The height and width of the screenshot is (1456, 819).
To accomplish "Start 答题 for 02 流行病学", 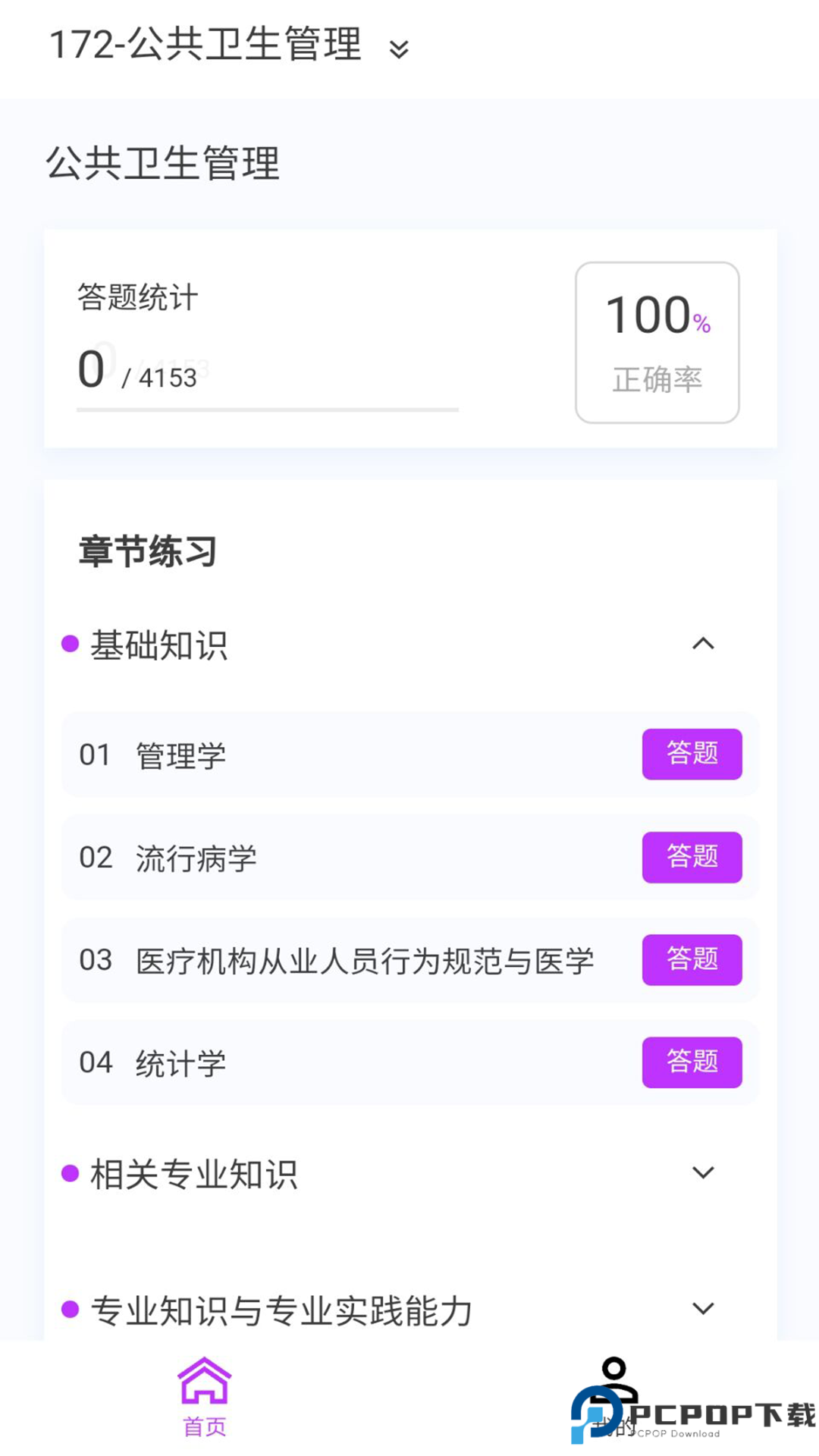I will [x=692, y=858].
